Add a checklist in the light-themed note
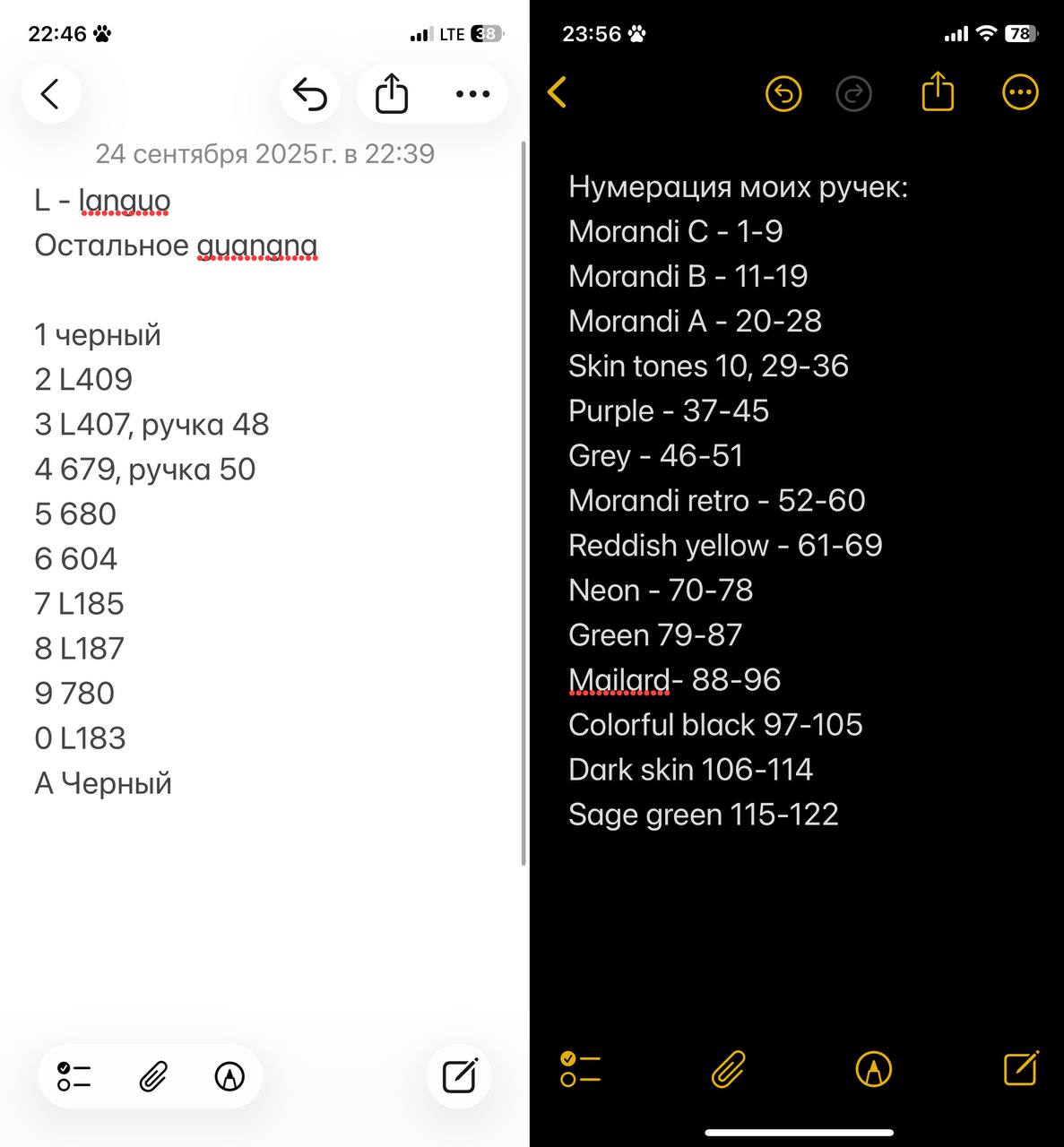The height and width of the screenshot is (1147, 1064). [x=74, y=1076]
